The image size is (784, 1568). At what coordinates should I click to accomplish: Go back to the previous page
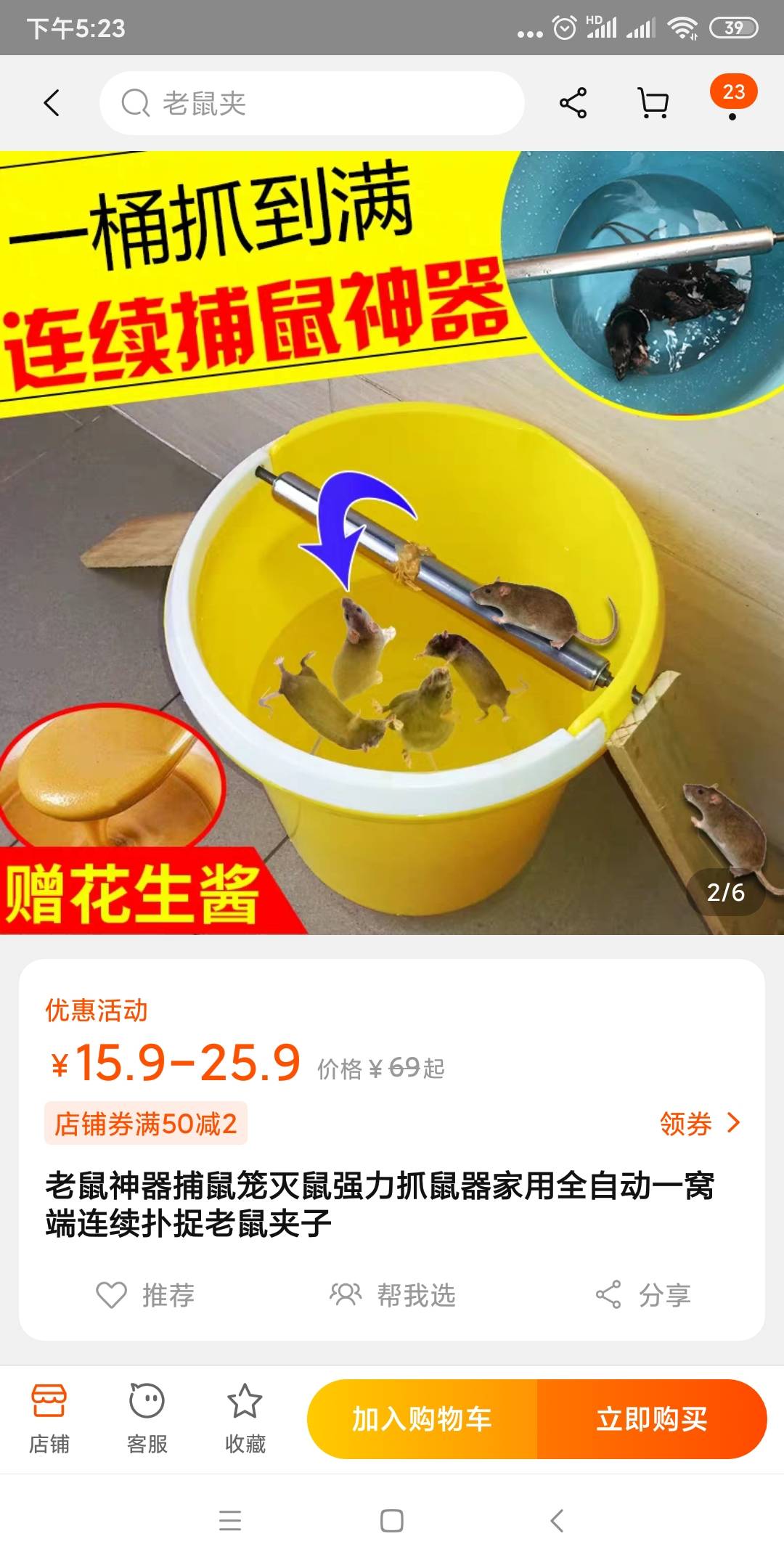(52, 103)
